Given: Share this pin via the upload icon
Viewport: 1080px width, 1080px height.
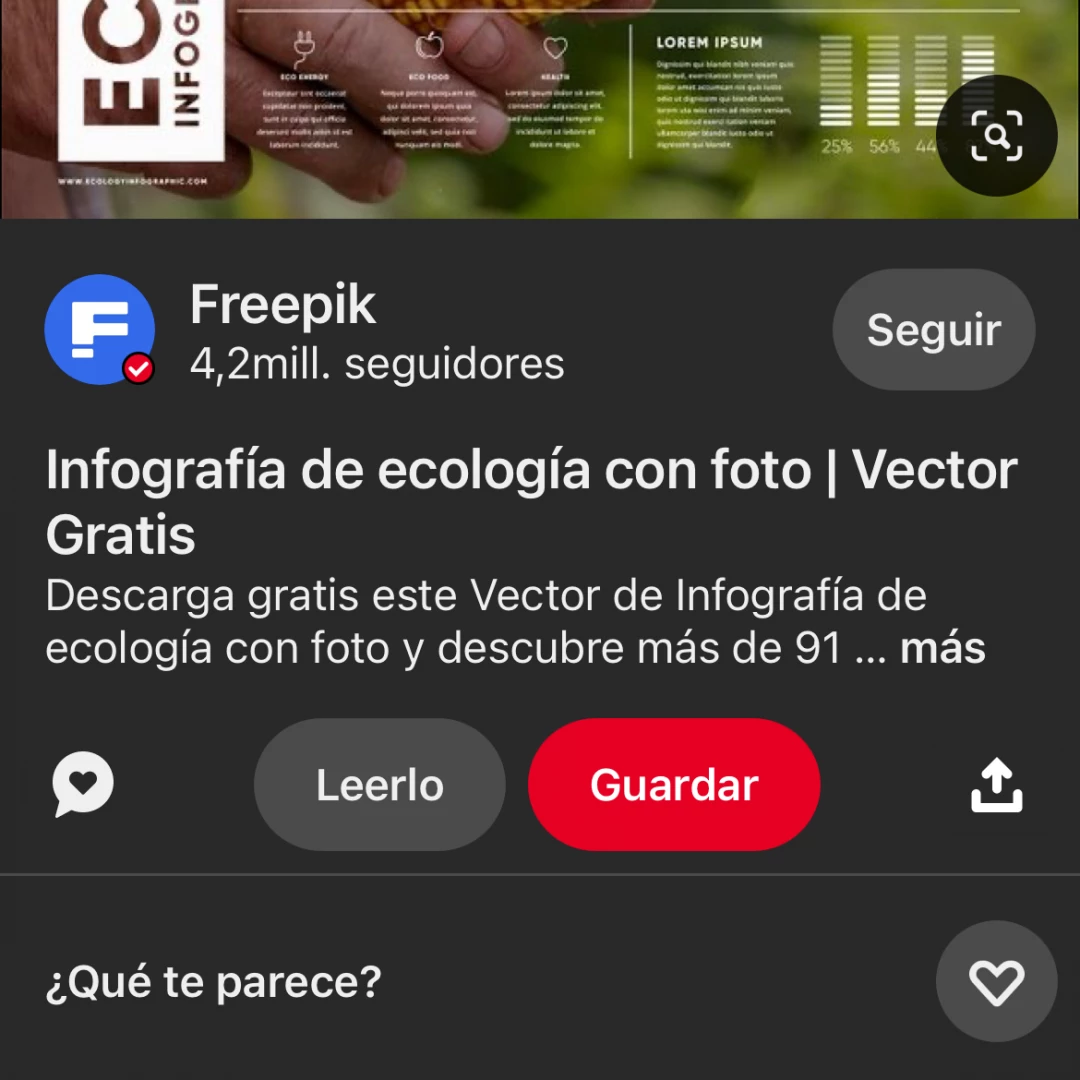Looking at the screenshot, I should pyautogui.click(x=997, y=785).
